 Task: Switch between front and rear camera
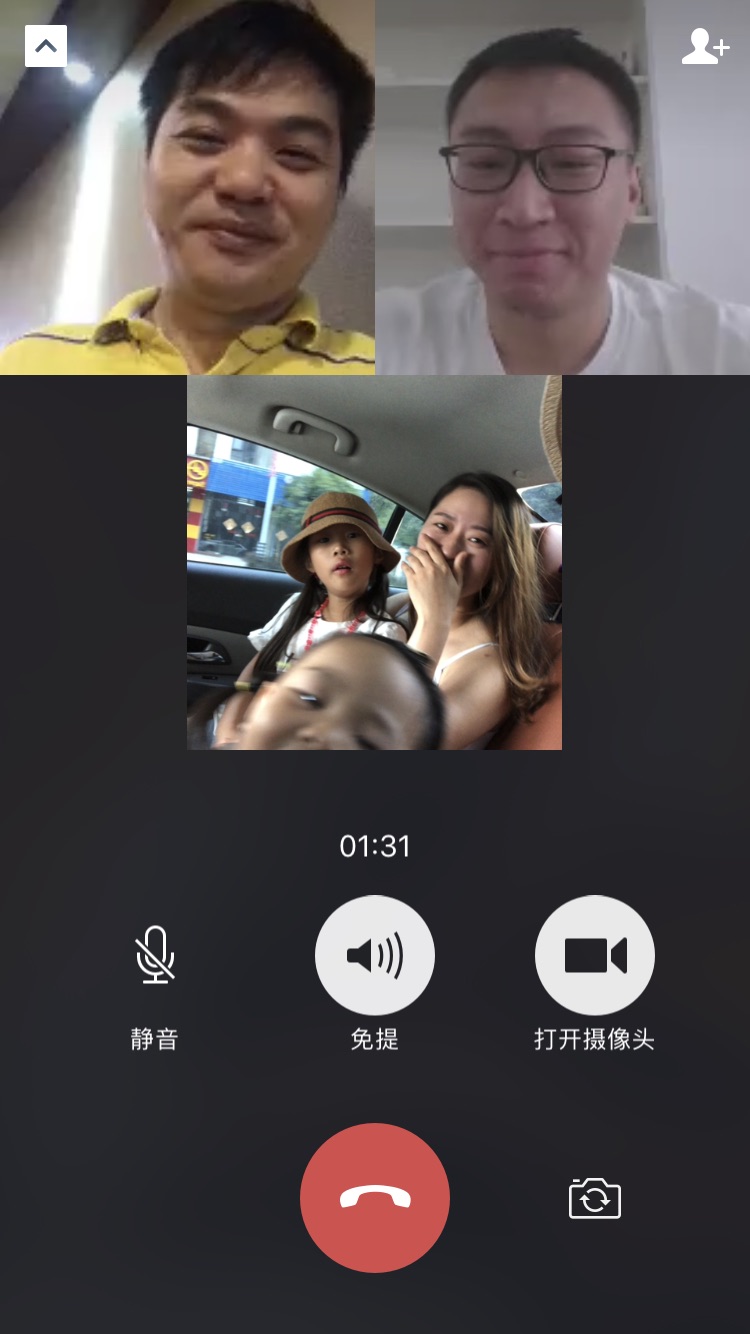pyautogui.click(x=595, y=1198)
